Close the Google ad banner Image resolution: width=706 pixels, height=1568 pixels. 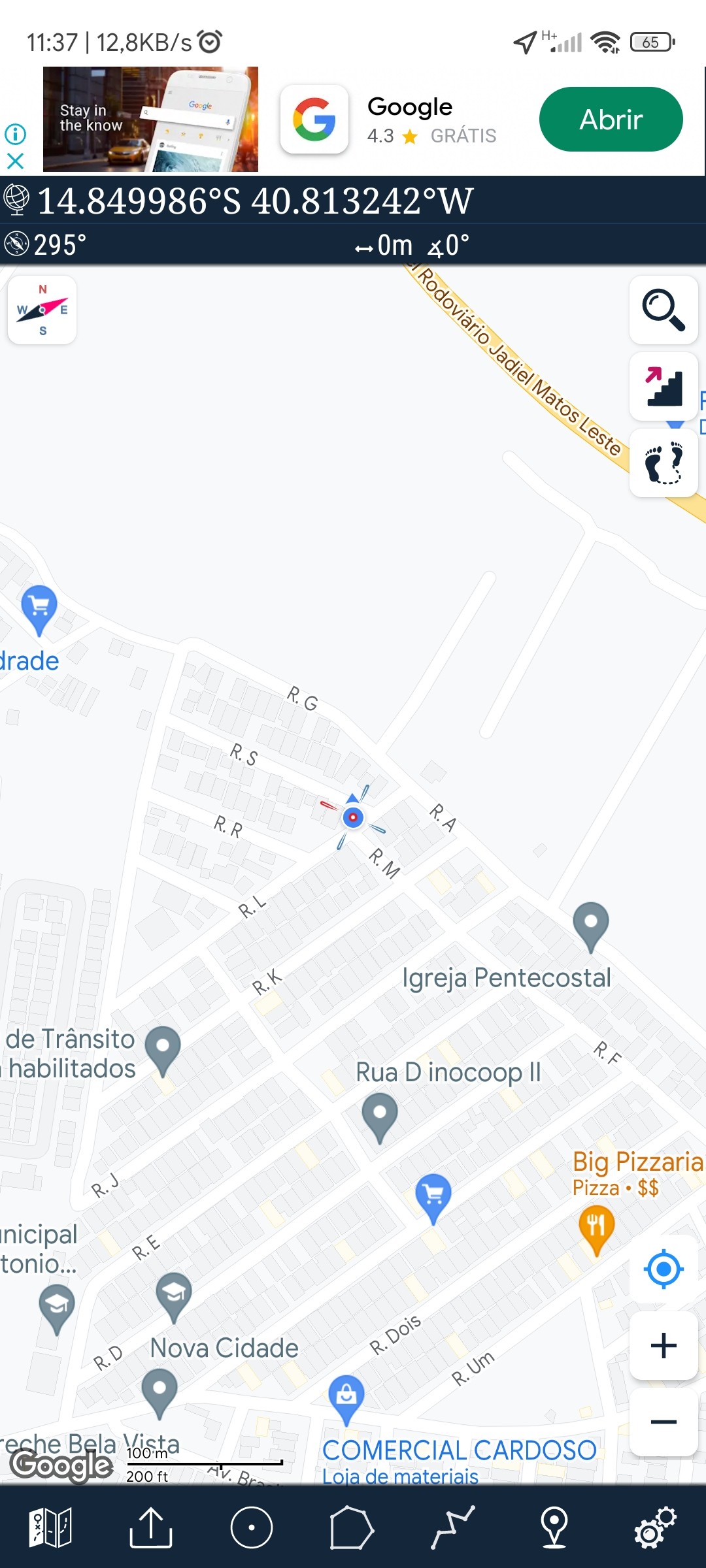click(x=15, y=161)
